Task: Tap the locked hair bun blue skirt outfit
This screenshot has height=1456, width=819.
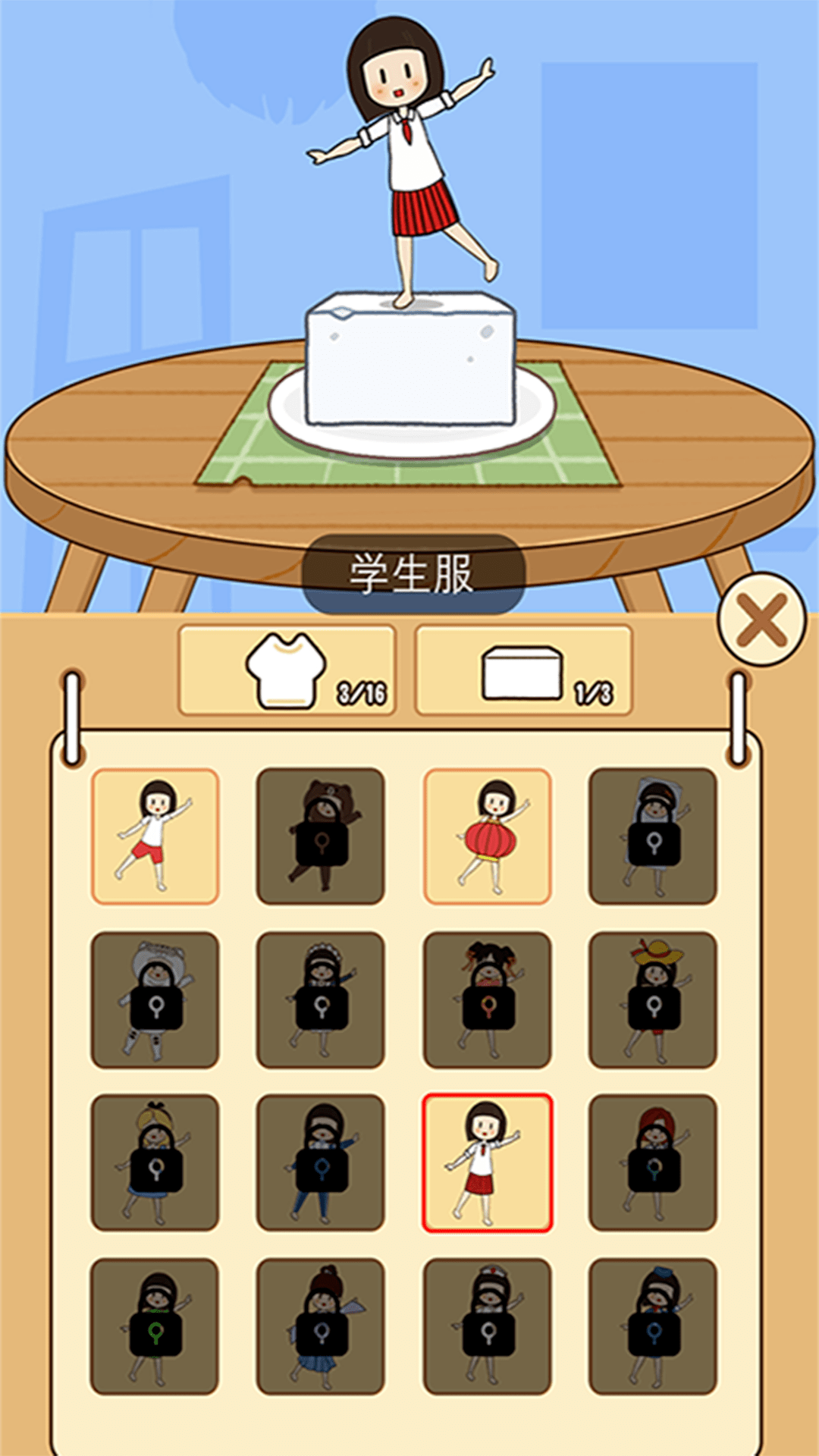Action: tap(321, 1326)
